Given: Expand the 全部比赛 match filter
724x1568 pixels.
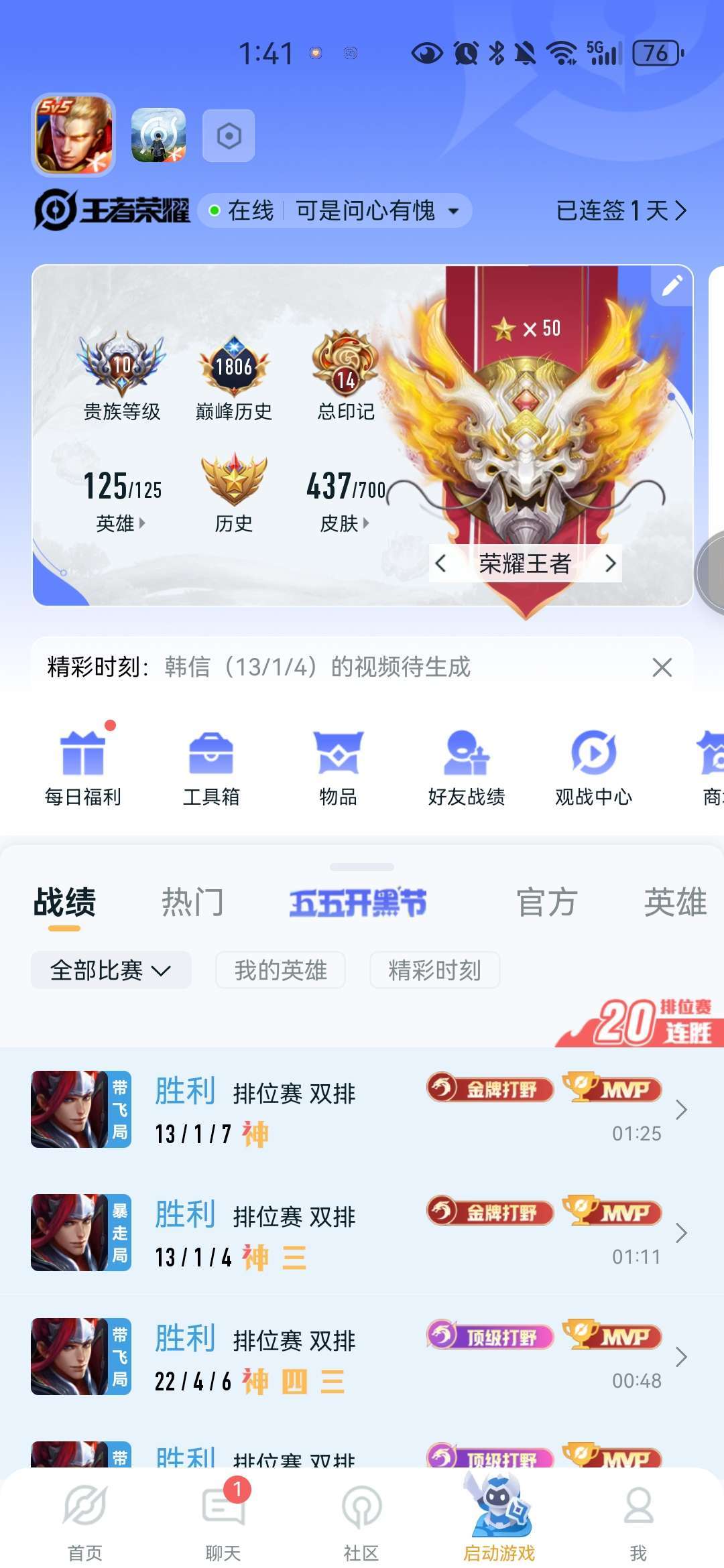Looking at the screenshot, I should tap(111, 970).
